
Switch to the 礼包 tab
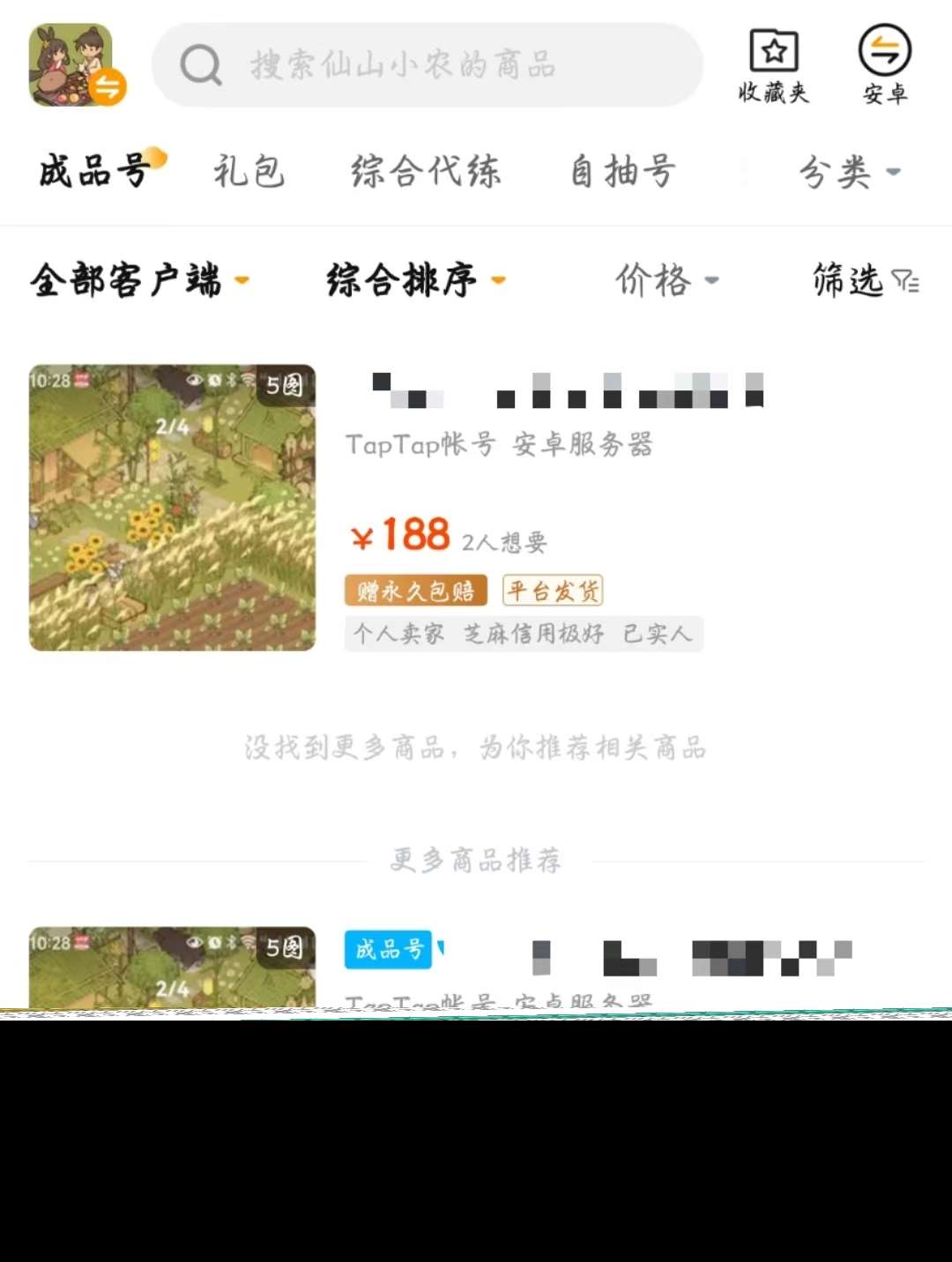248,172
